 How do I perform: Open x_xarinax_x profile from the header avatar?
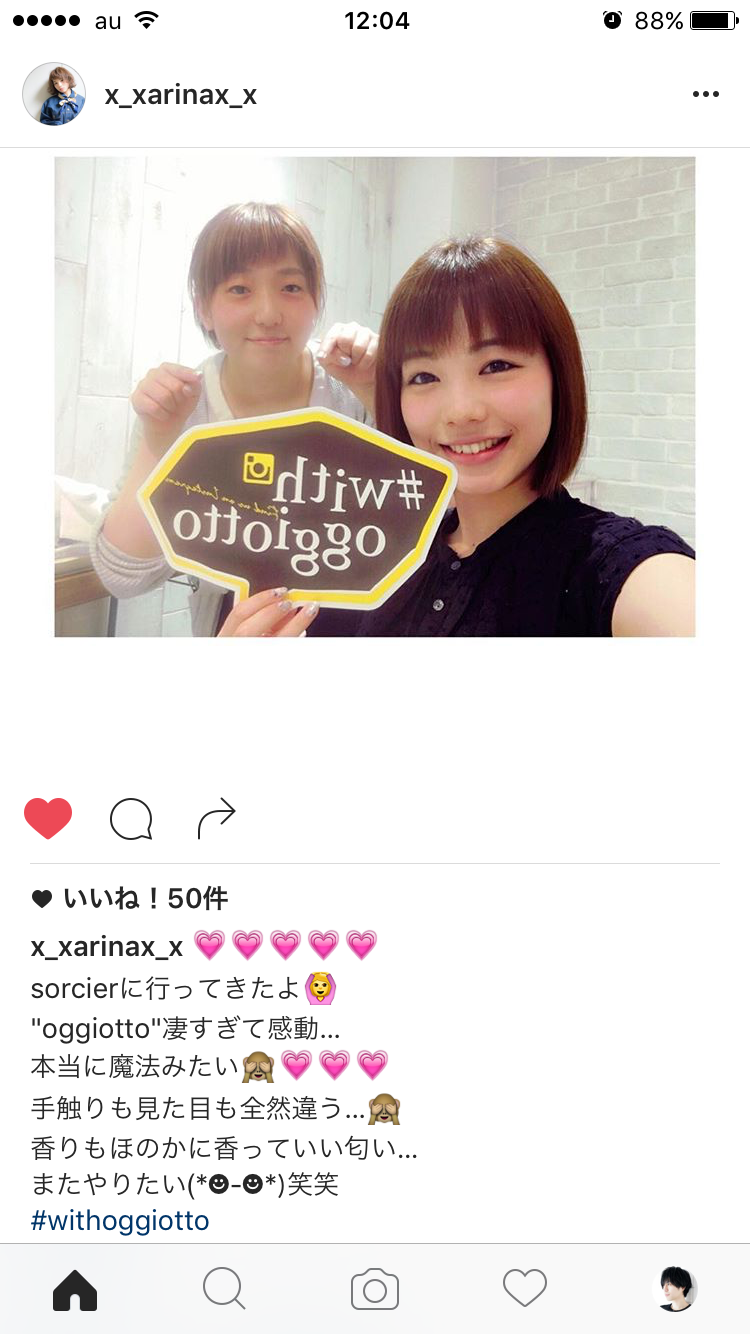[x=54, y=94]
